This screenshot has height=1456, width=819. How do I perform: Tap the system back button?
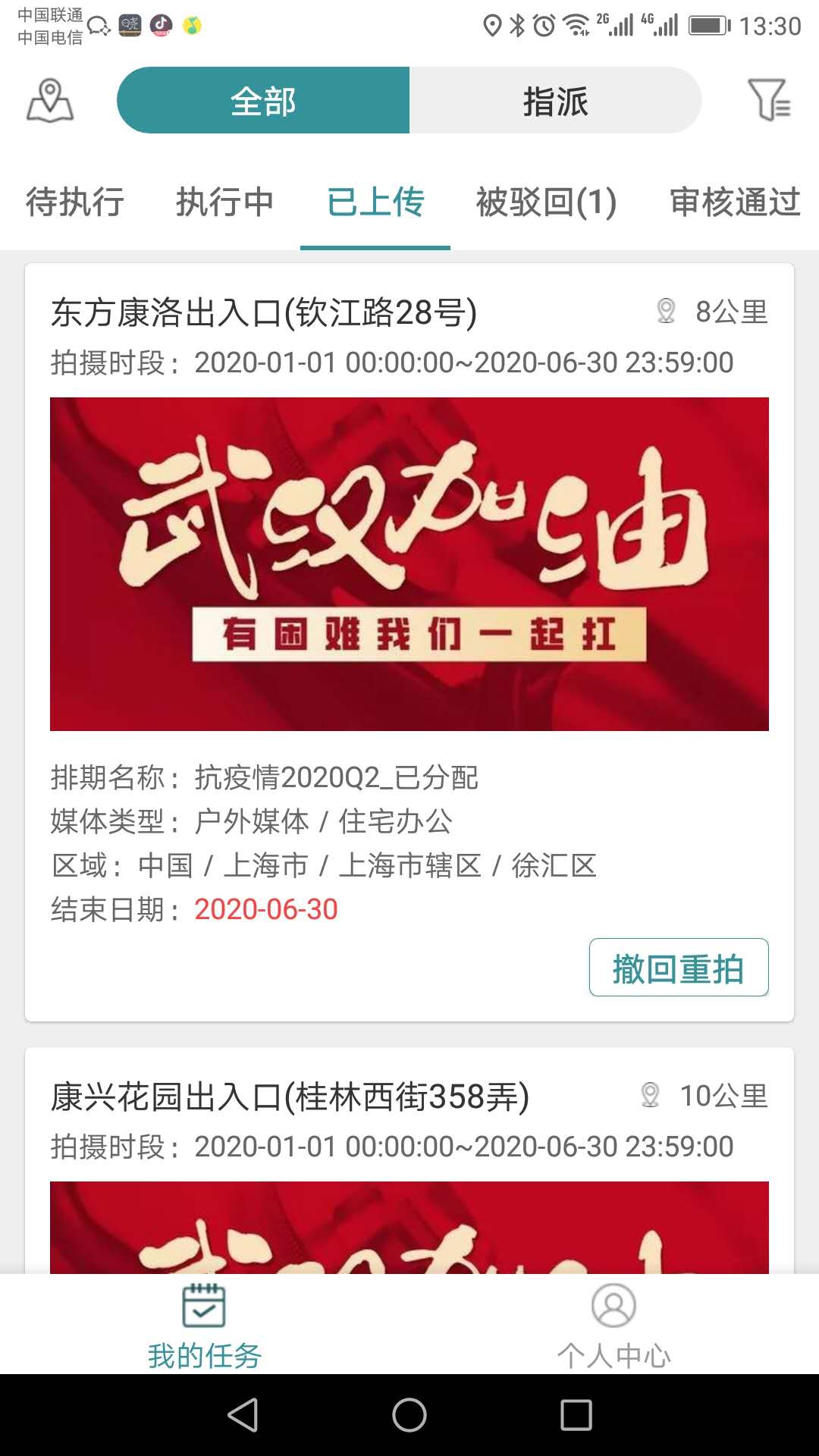[243, 1415]
